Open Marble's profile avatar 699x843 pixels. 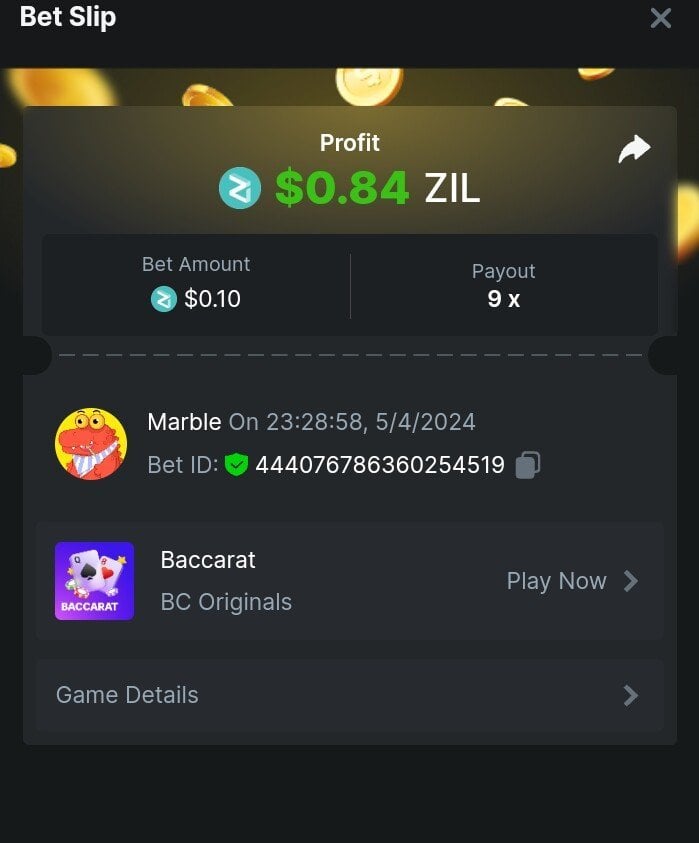[x=91, y=443]
